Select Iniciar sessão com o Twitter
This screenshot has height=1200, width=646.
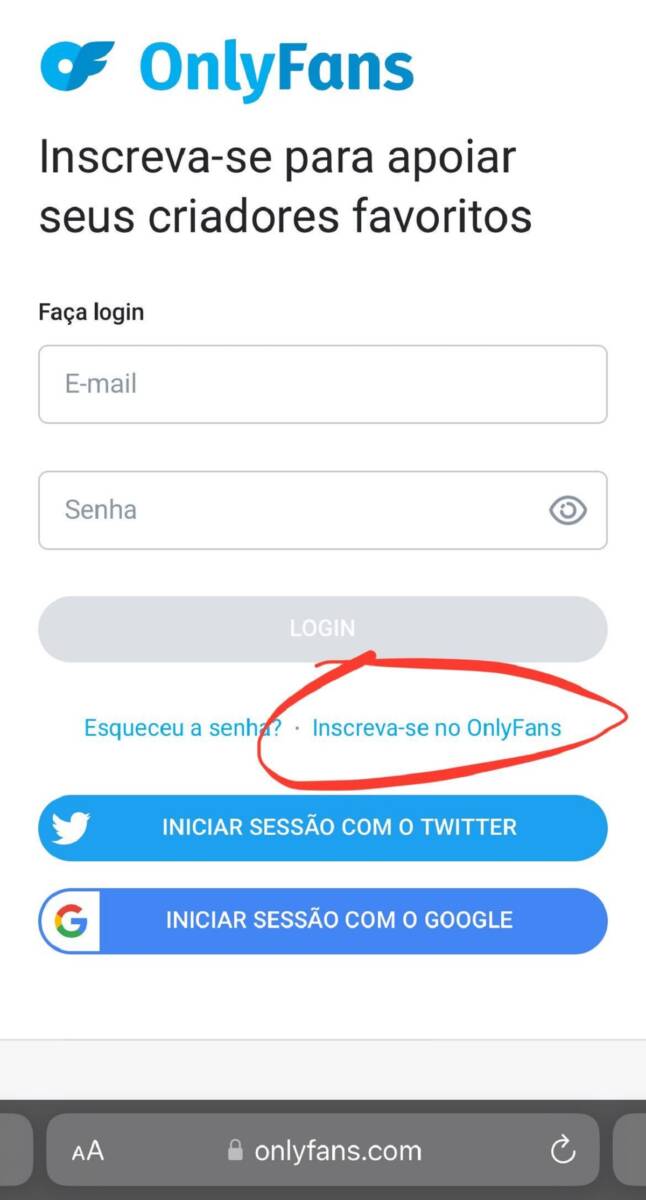coord(322,828)
